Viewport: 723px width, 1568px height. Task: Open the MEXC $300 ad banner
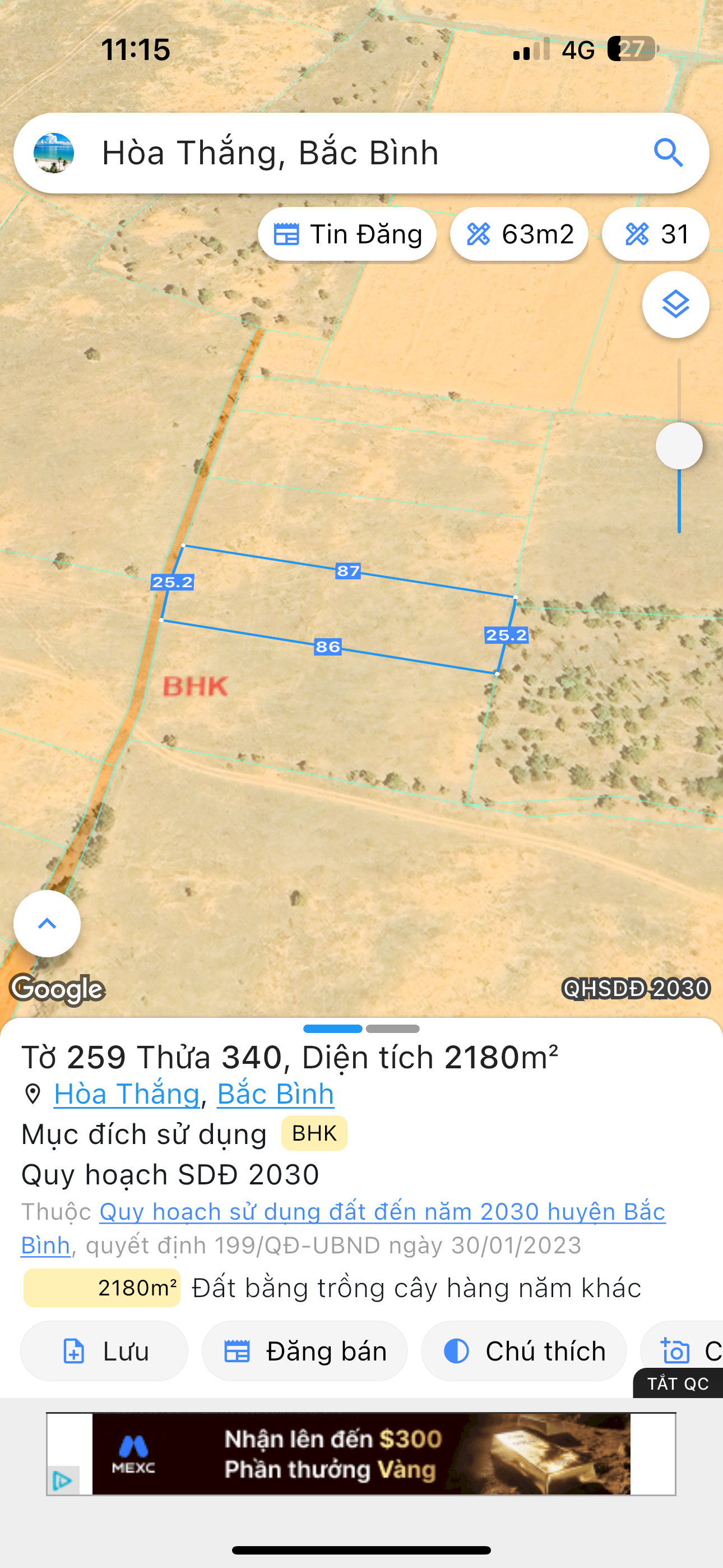click(x=361, y=1454)
